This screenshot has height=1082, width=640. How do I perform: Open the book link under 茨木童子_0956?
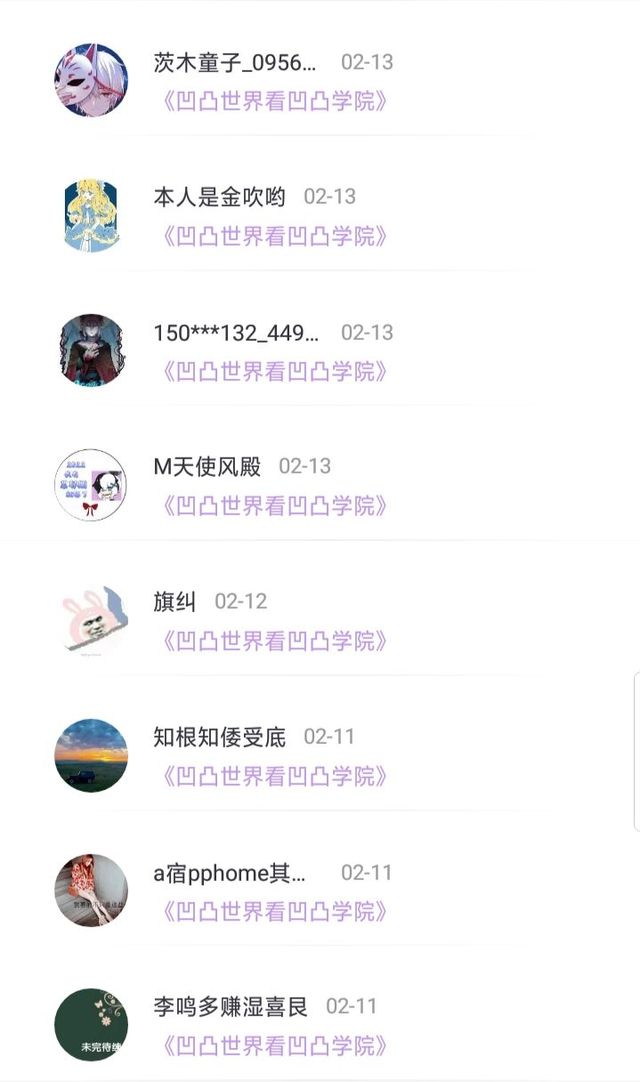point(273,101)
